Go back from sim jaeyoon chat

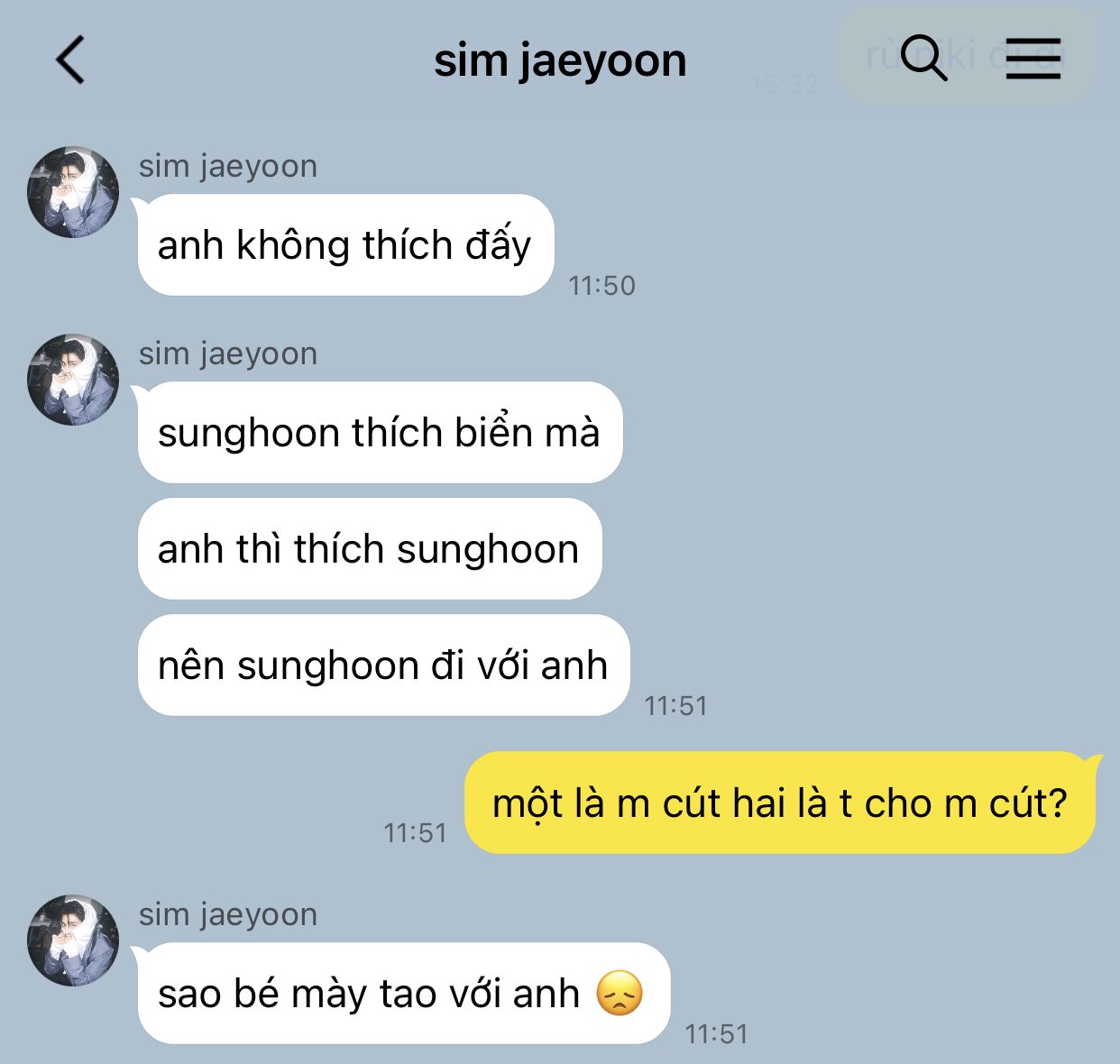(x=70, y=60)
